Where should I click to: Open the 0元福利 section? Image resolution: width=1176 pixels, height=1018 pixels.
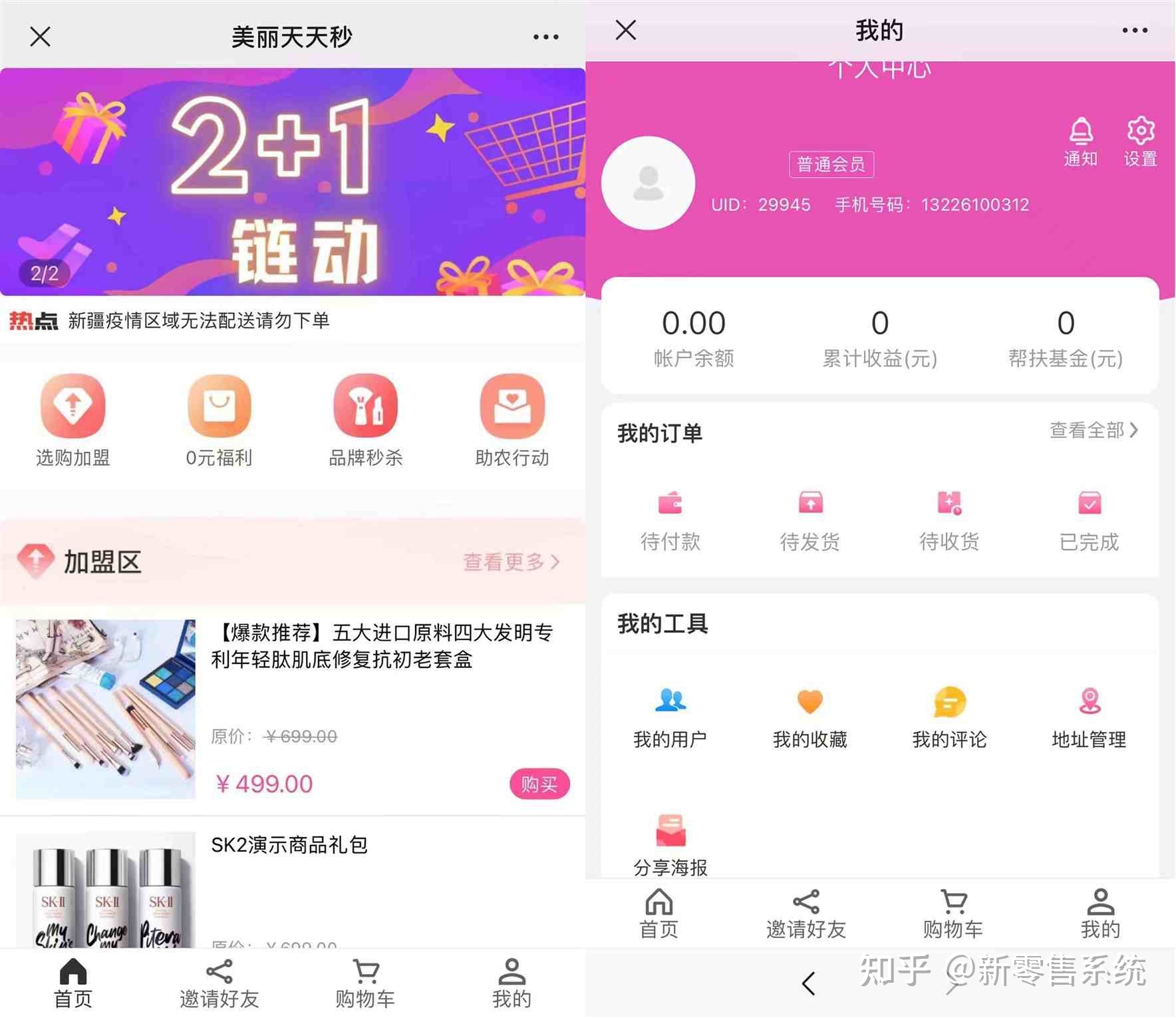click(x=219, y=421)
